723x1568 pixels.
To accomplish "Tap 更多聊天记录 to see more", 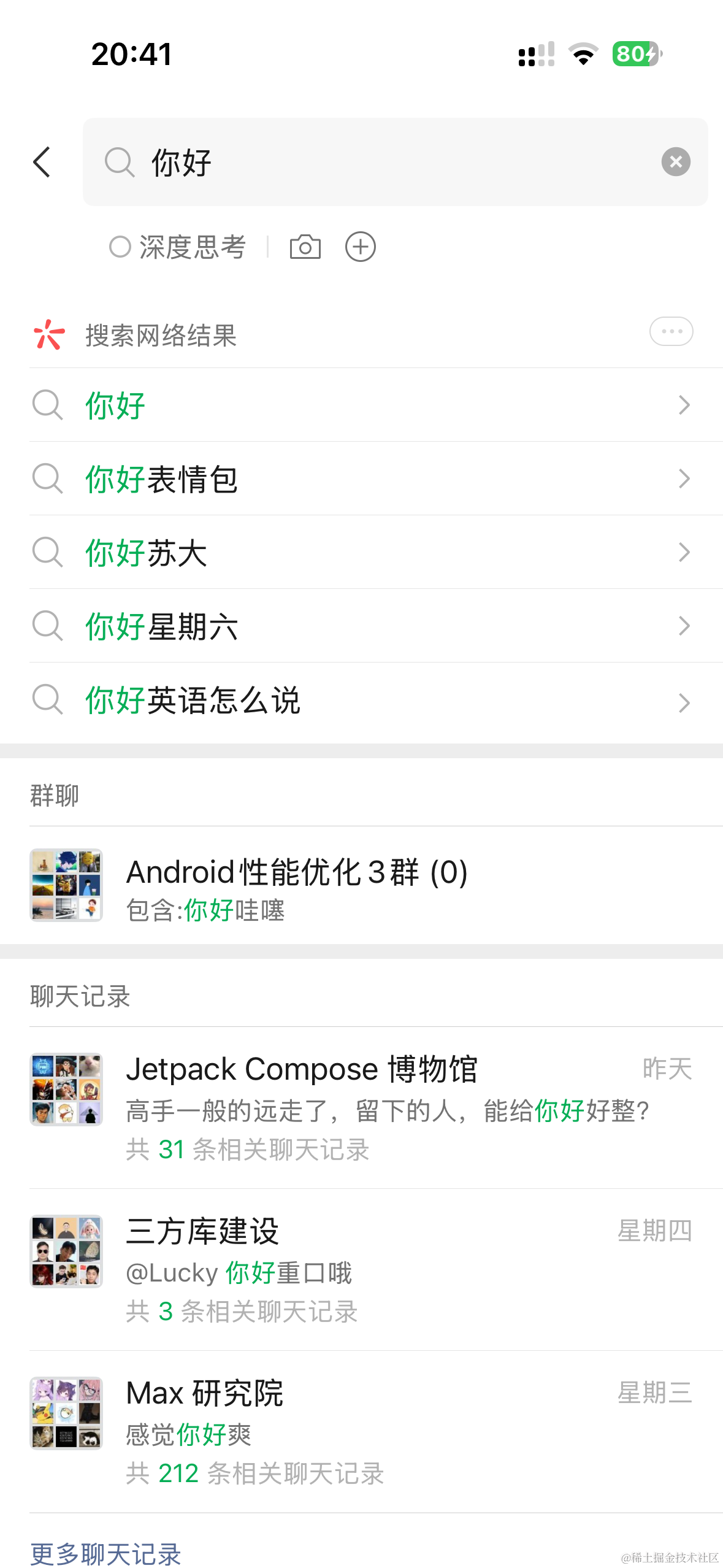I will click(x=105, y=1554).
